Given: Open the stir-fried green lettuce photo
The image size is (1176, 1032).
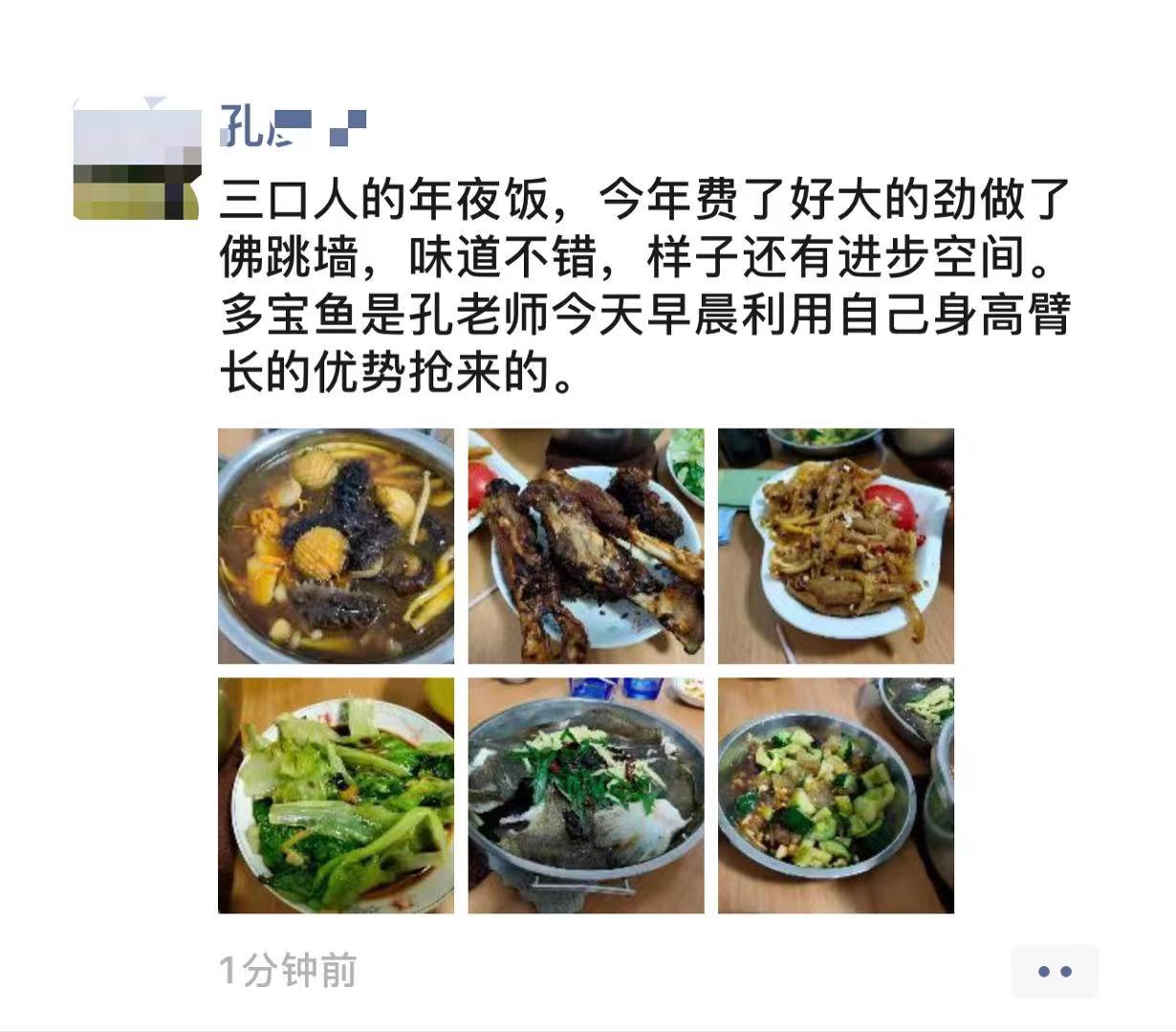Looking at the screenshot, I should (x=336, y=796).
